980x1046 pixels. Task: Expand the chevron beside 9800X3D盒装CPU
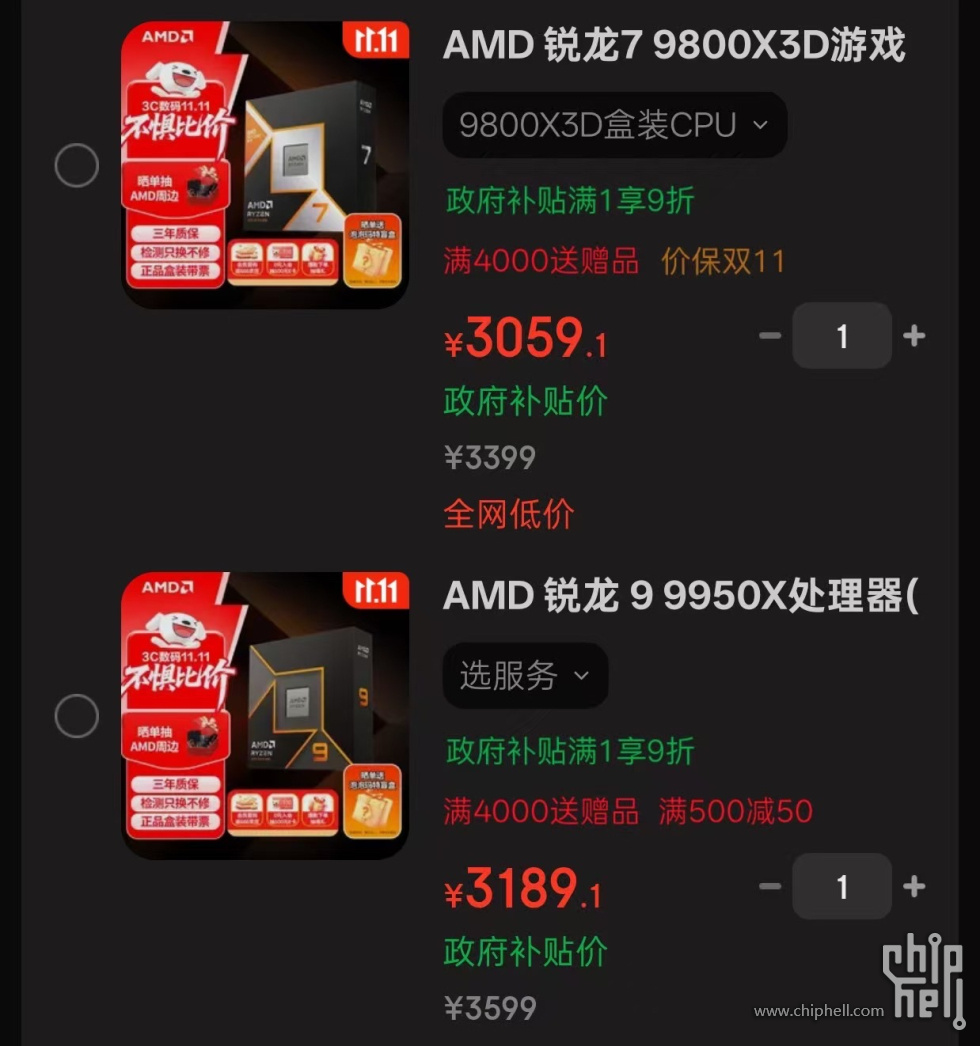[760, 125]
